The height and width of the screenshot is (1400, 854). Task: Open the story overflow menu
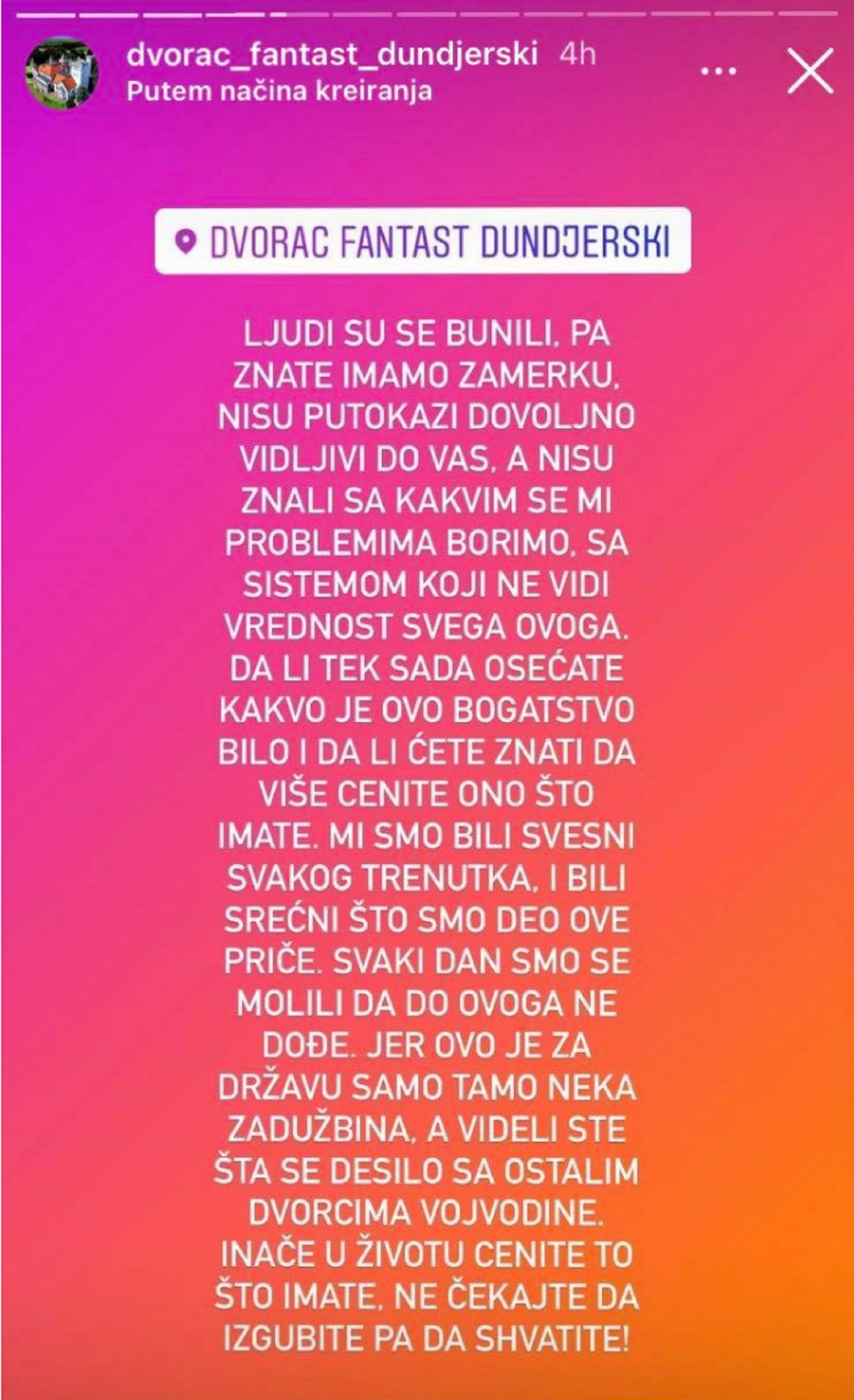718,72
